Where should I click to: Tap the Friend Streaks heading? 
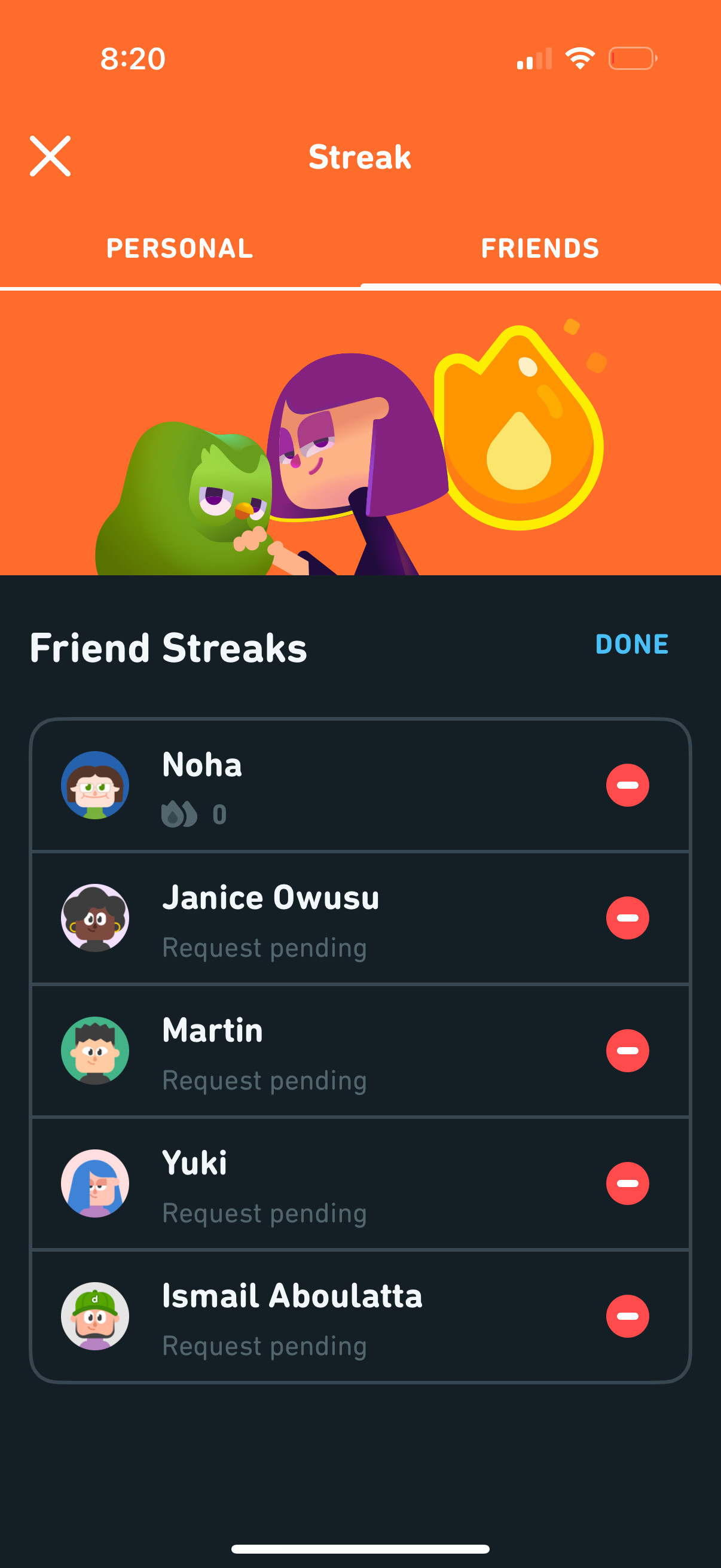click(x=169, y=647)
